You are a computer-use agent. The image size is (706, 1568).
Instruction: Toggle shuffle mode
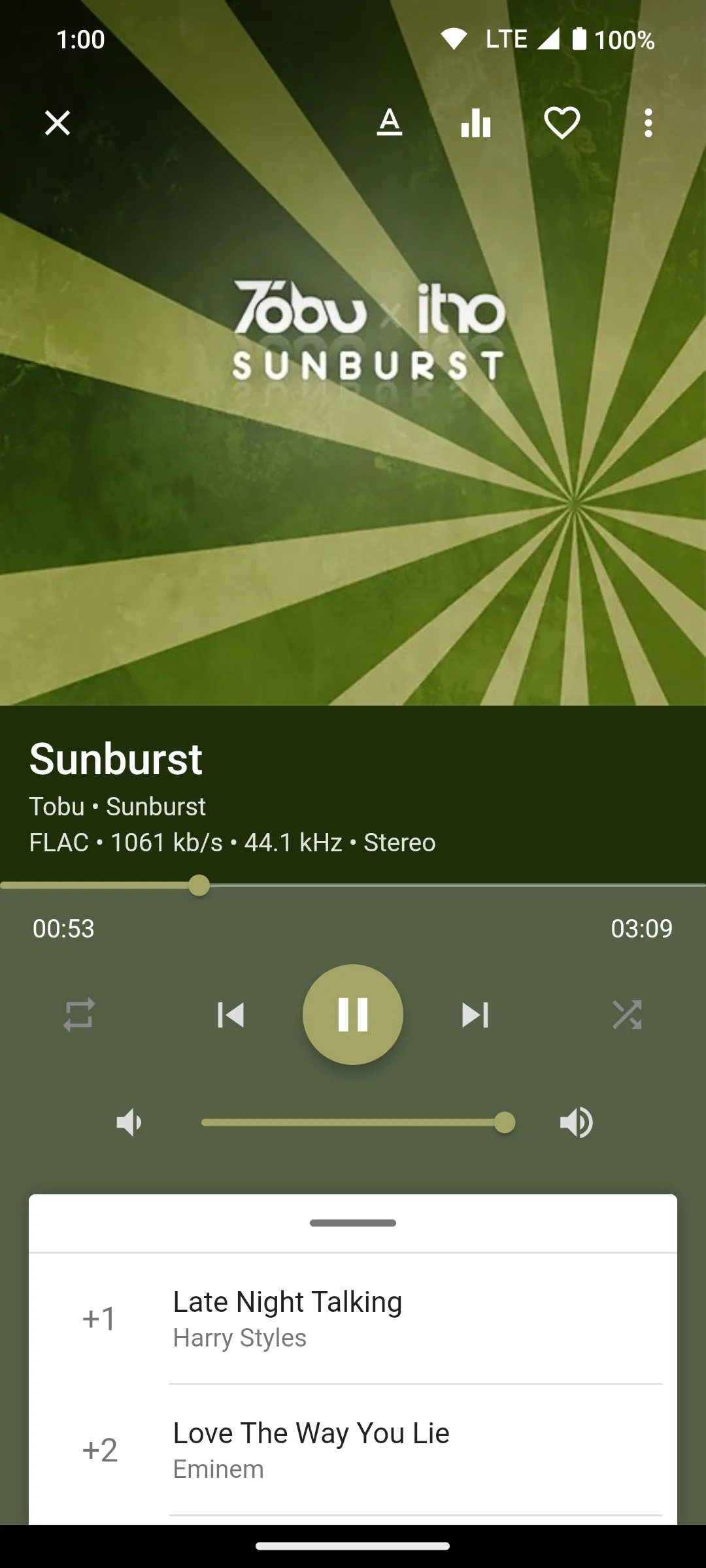[x=627, y=1015]
